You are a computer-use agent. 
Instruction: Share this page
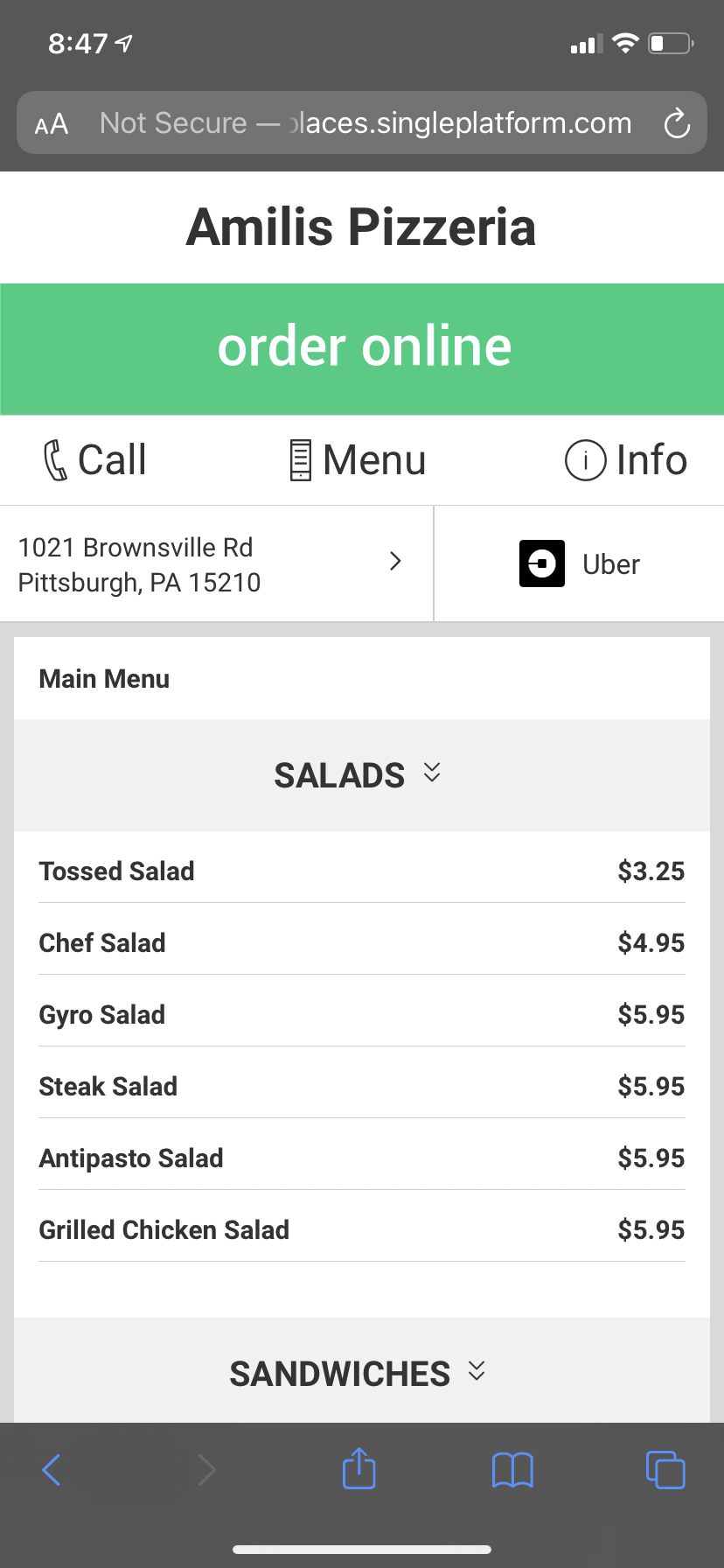359,1469
